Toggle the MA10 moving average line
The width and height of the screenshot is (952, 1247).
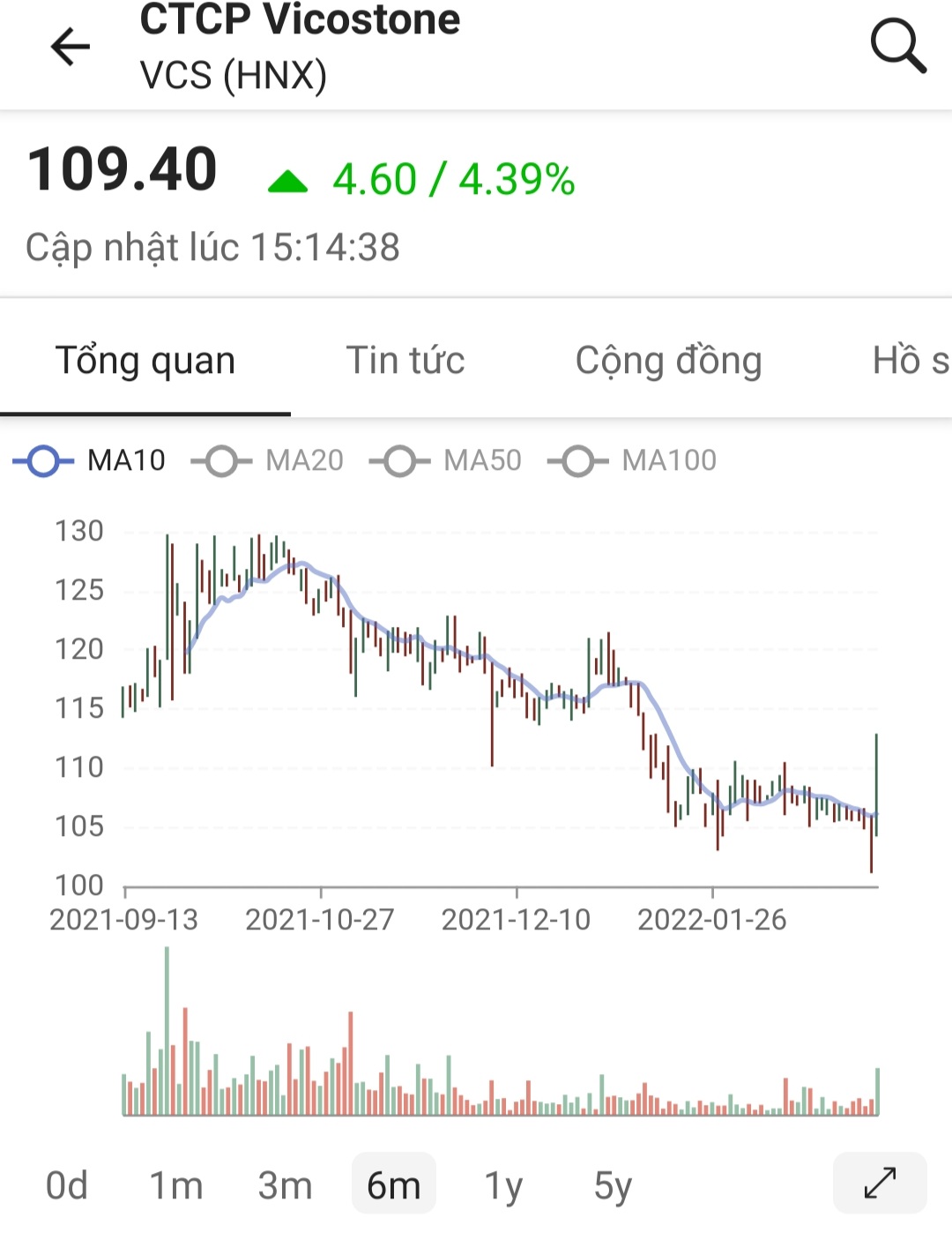(90, 460)
